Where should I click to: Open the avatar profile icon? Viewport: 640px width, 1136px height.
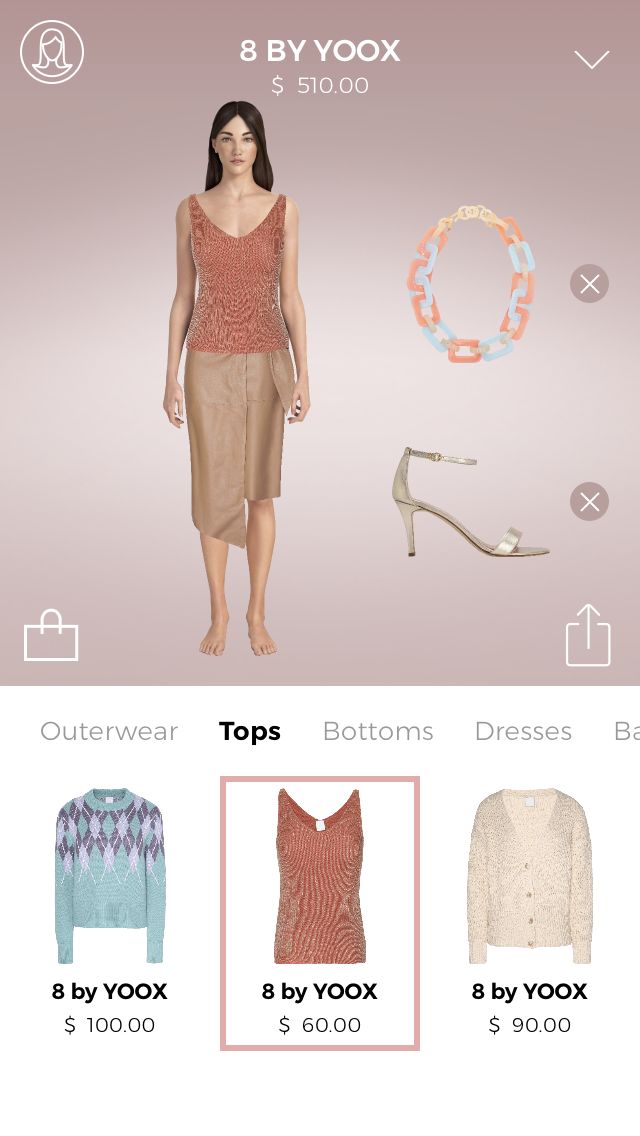pos(52,52)
